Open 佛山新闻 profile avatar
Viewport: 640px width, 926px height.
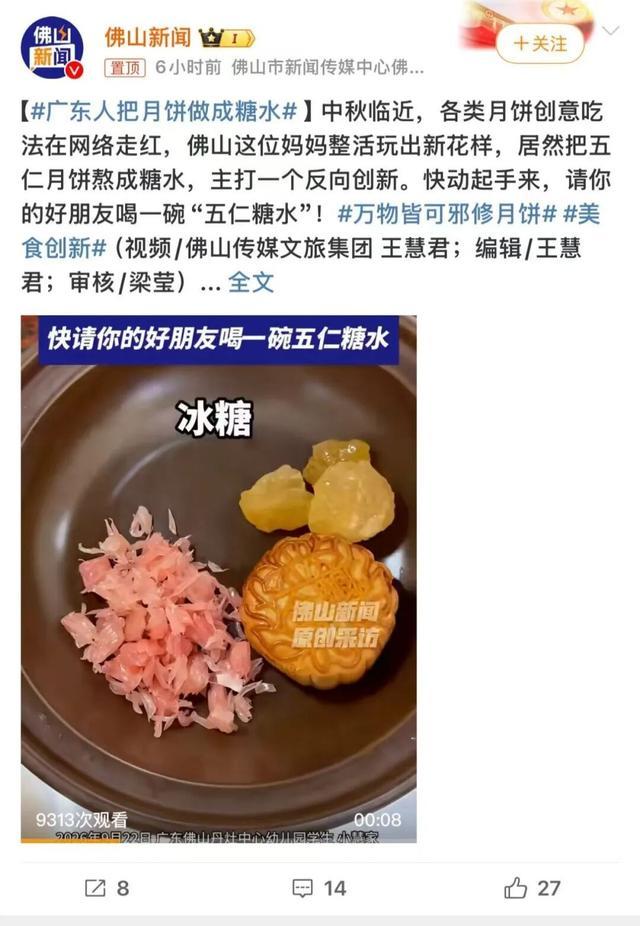coord(52,48)
